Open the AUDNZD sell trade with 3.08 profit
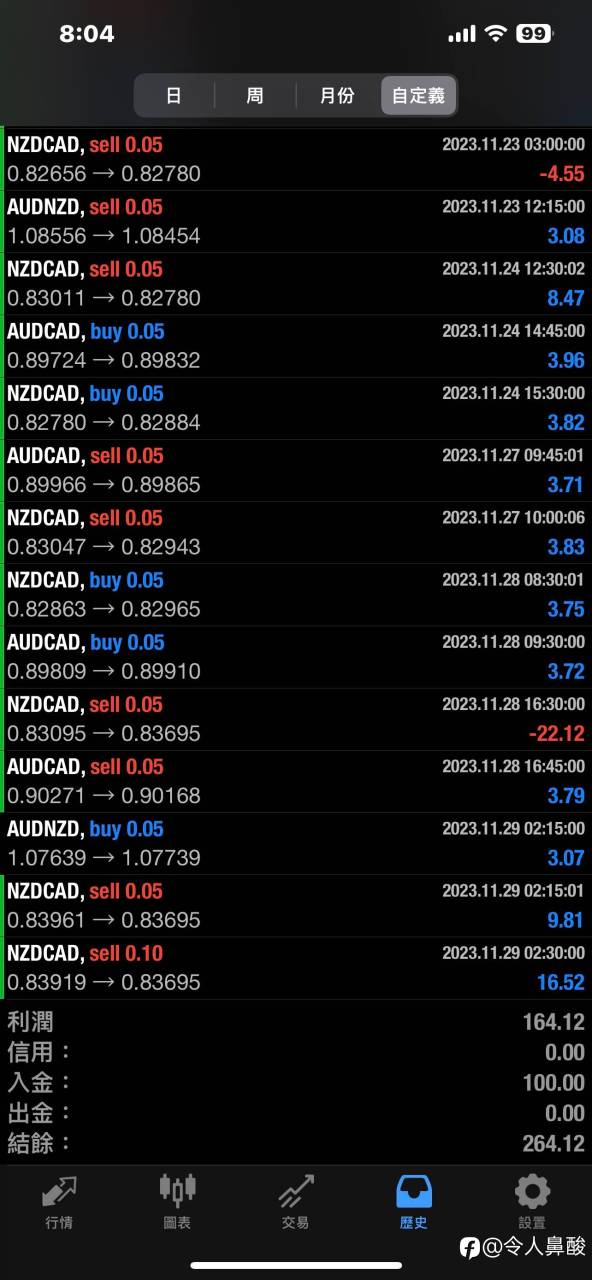This screenshot has height=1280, width=592. click(x=296, y=221)
